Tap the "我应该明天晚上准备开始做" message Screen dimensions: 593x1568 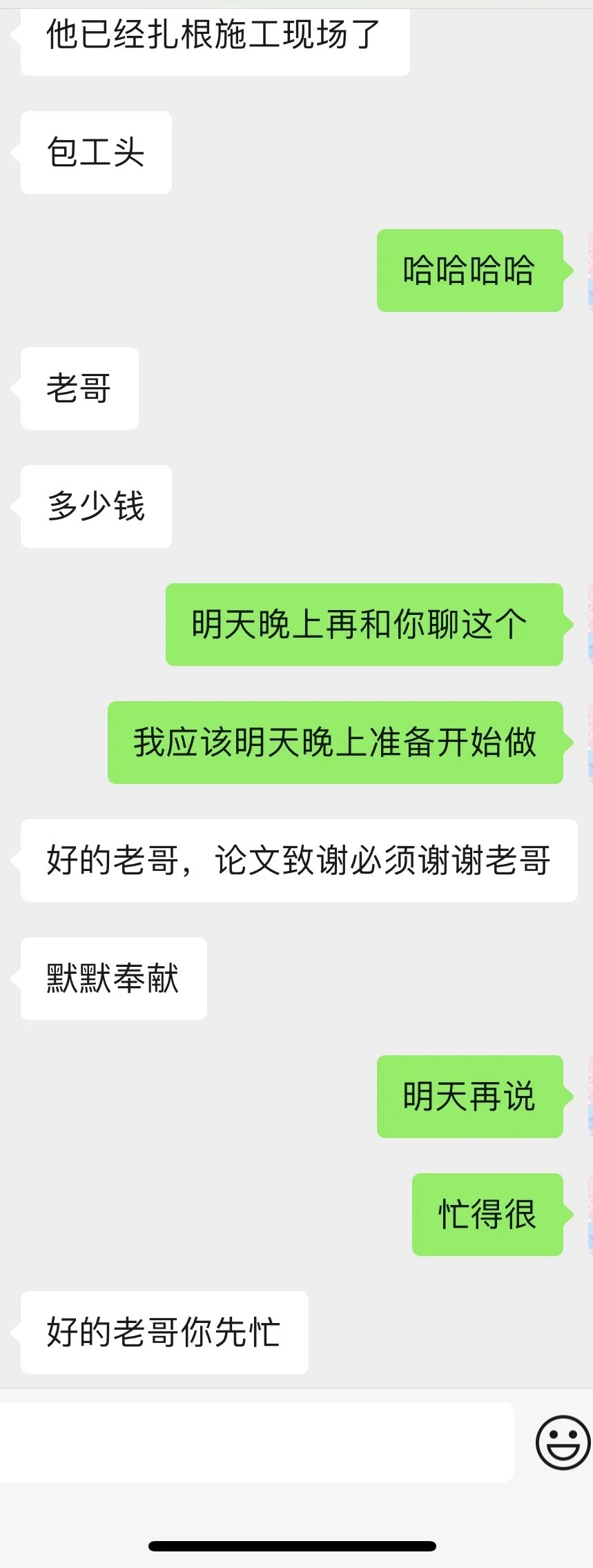click(x=336, y=742)
